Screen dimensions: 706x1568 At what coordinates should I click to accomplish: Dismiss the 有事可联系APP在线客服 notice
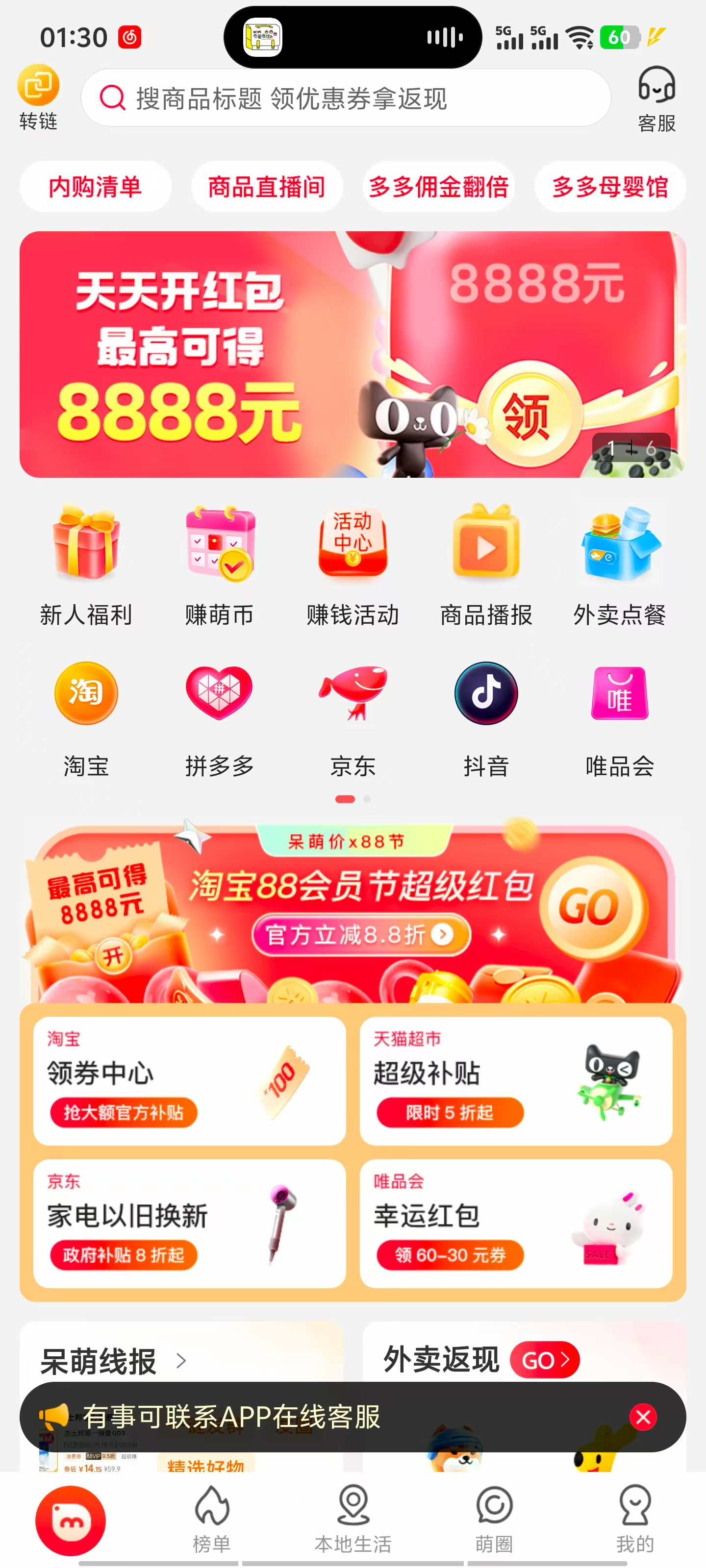643,1417
